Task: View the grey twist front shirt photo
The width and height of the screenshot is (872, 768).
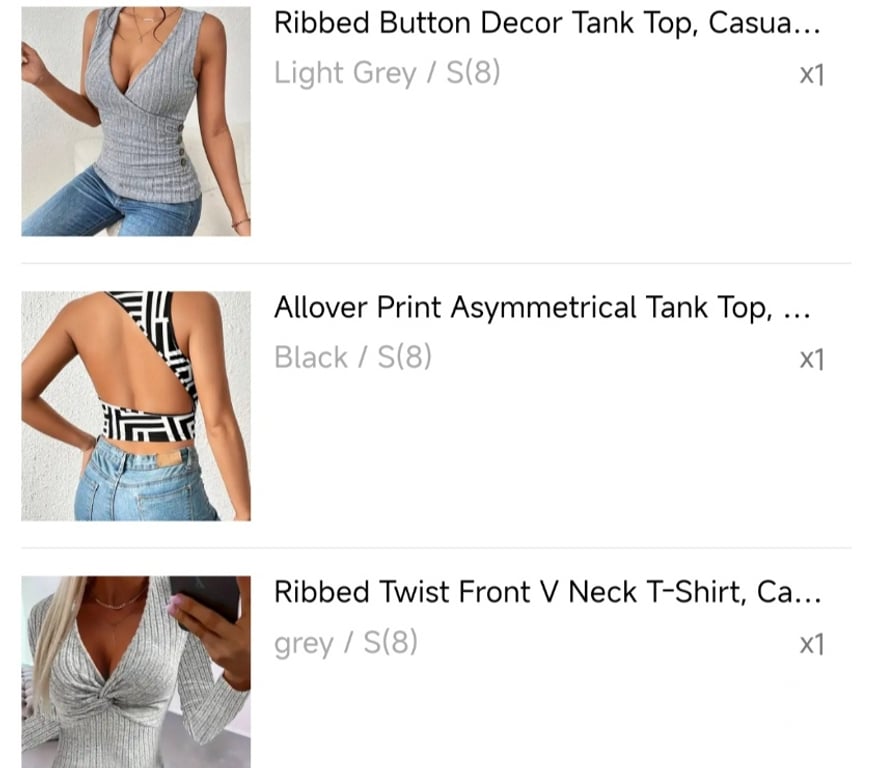Action: point(136,671)
